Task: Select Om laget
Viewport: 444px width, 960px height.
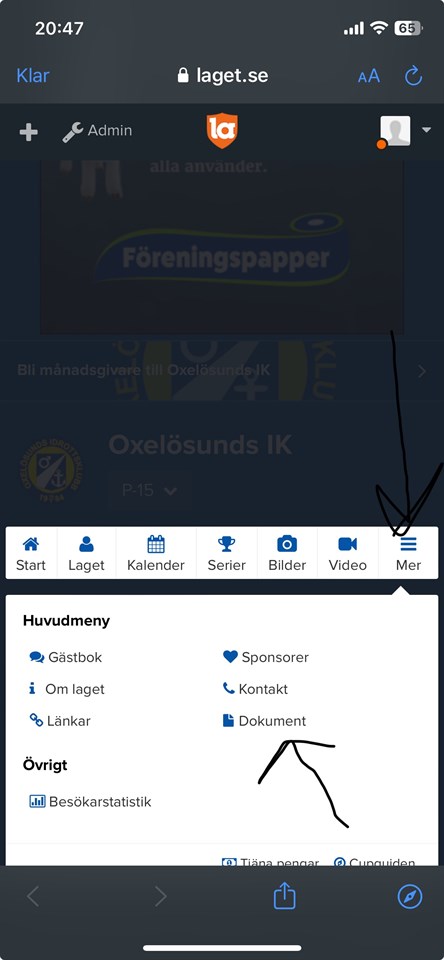Action: [67, 689]
